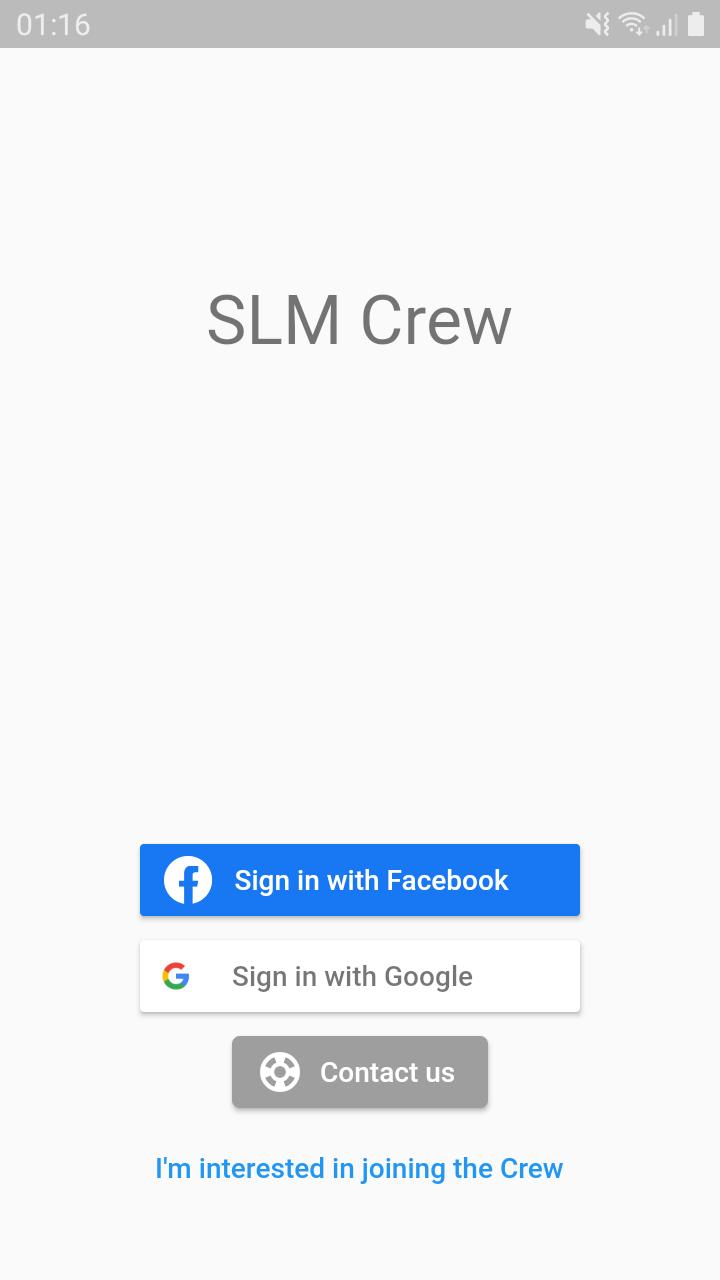Sign in with Facebook
This screenshot has width=720, height=1280.
tap(360, 880)
